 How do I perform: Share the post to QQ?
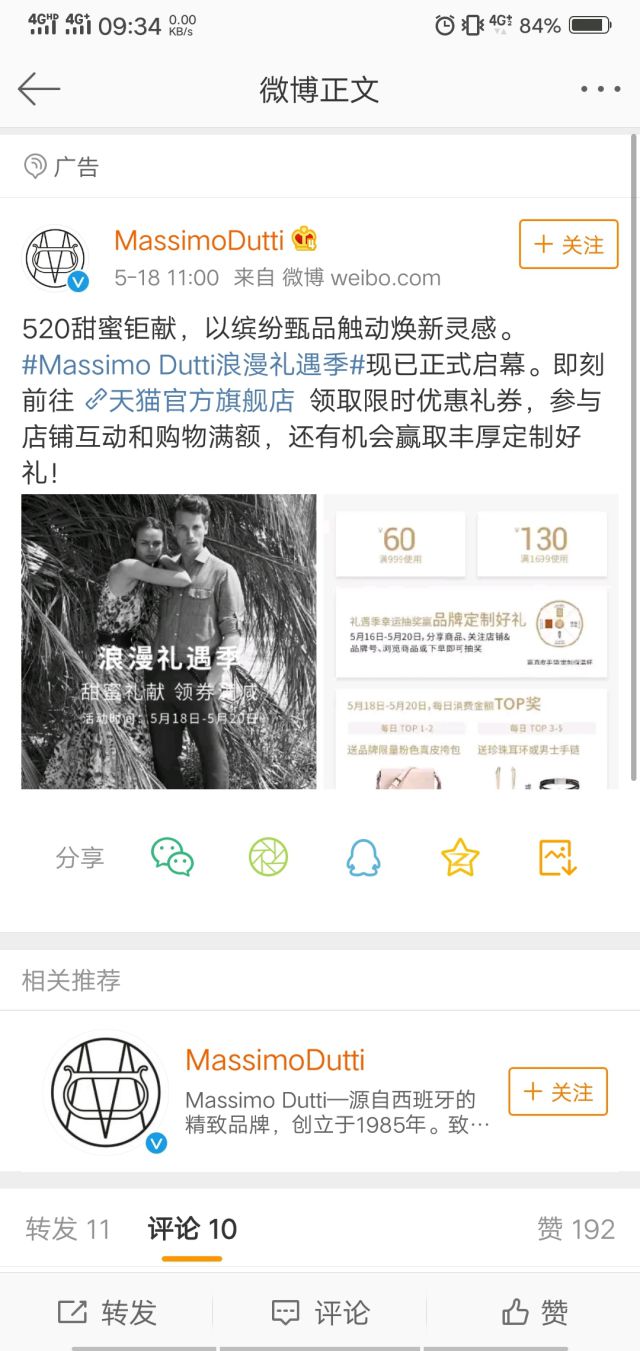tap(364, 857)
